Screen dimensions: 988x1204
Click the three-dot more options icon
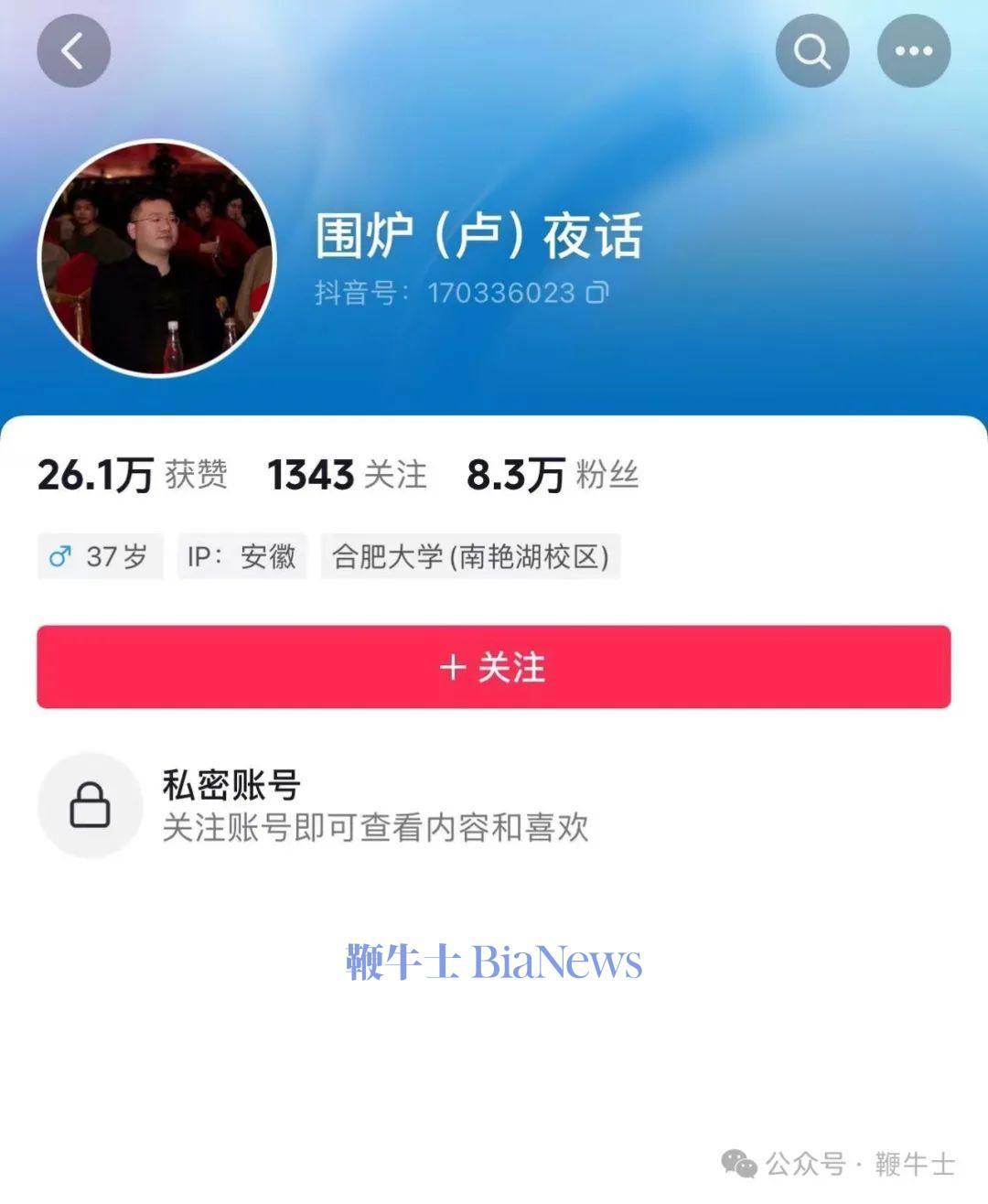913,50
